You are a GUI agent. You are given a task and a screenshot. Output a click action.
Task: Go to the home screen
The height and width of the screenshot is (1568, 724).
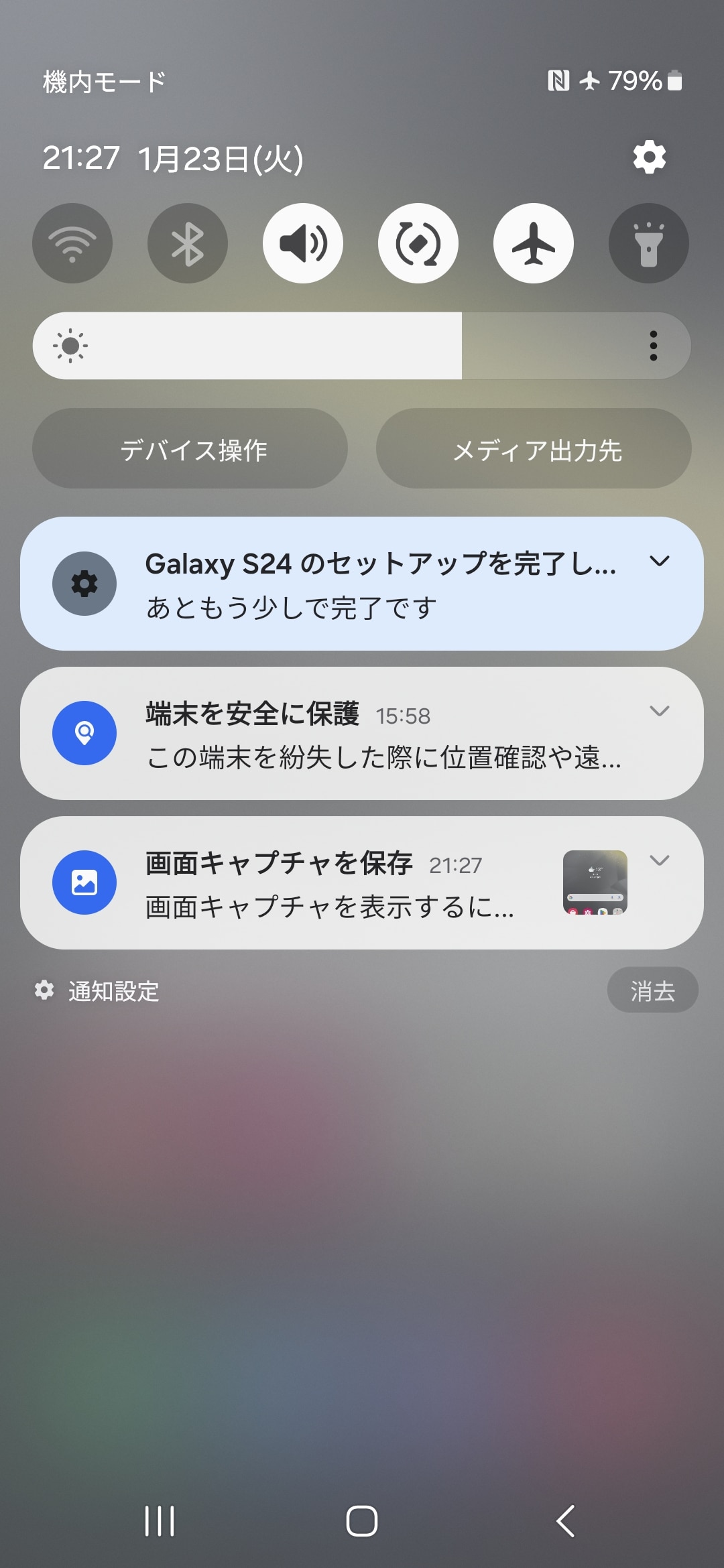point(362,1520)
